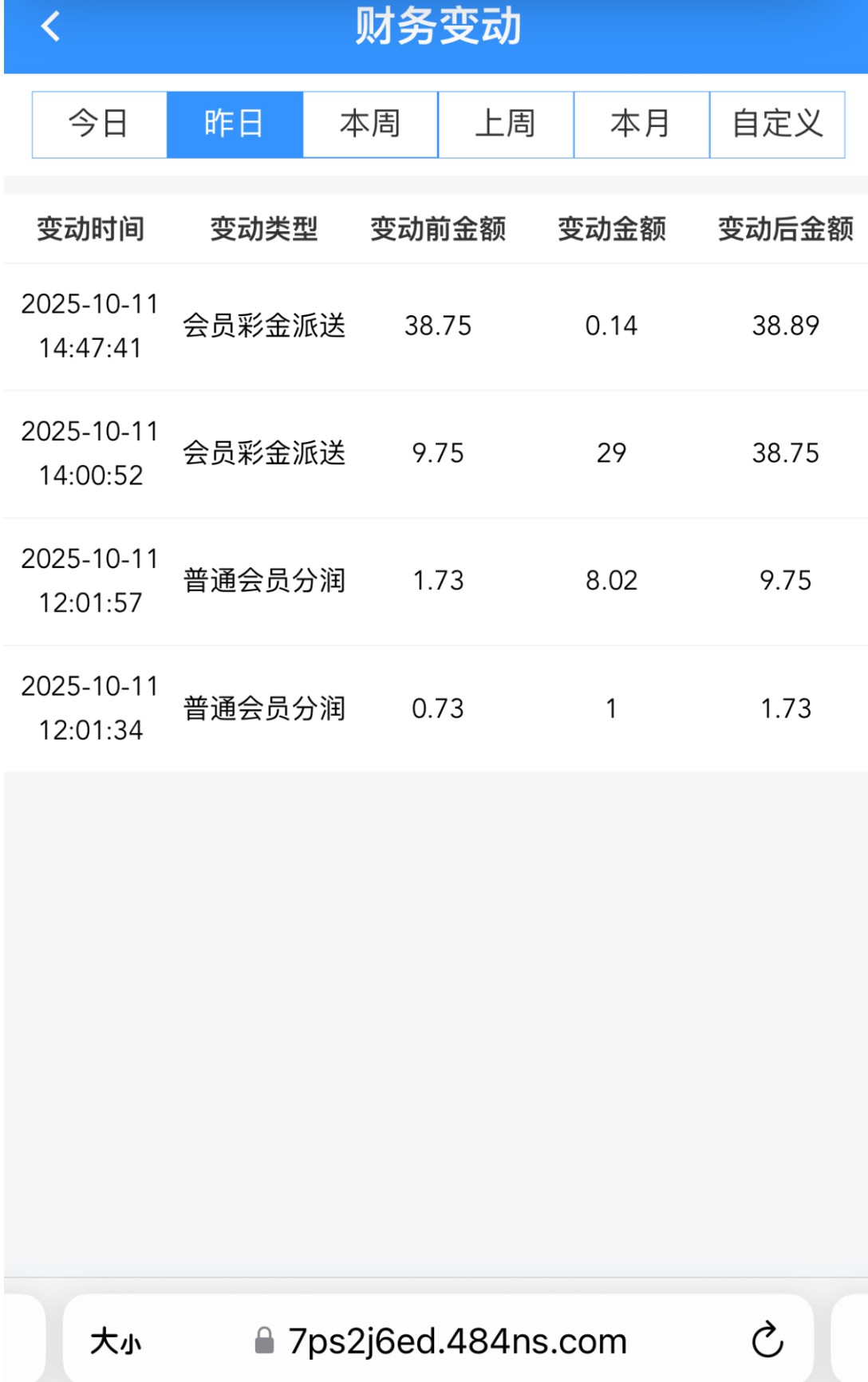The width and height of the screenshot is (868, 1382).
Task: Reload the page with the refresh icon
Action: [x=767, y=1340]
